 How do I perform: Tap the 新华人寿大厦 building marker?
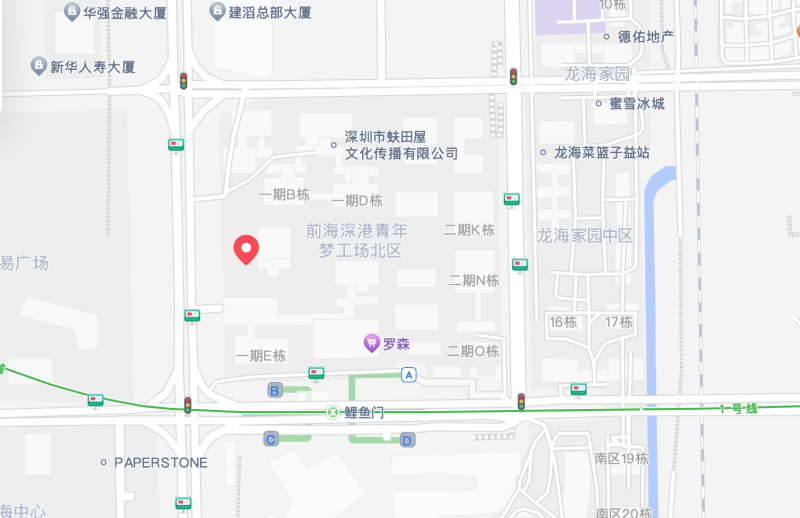click(39, 67)
